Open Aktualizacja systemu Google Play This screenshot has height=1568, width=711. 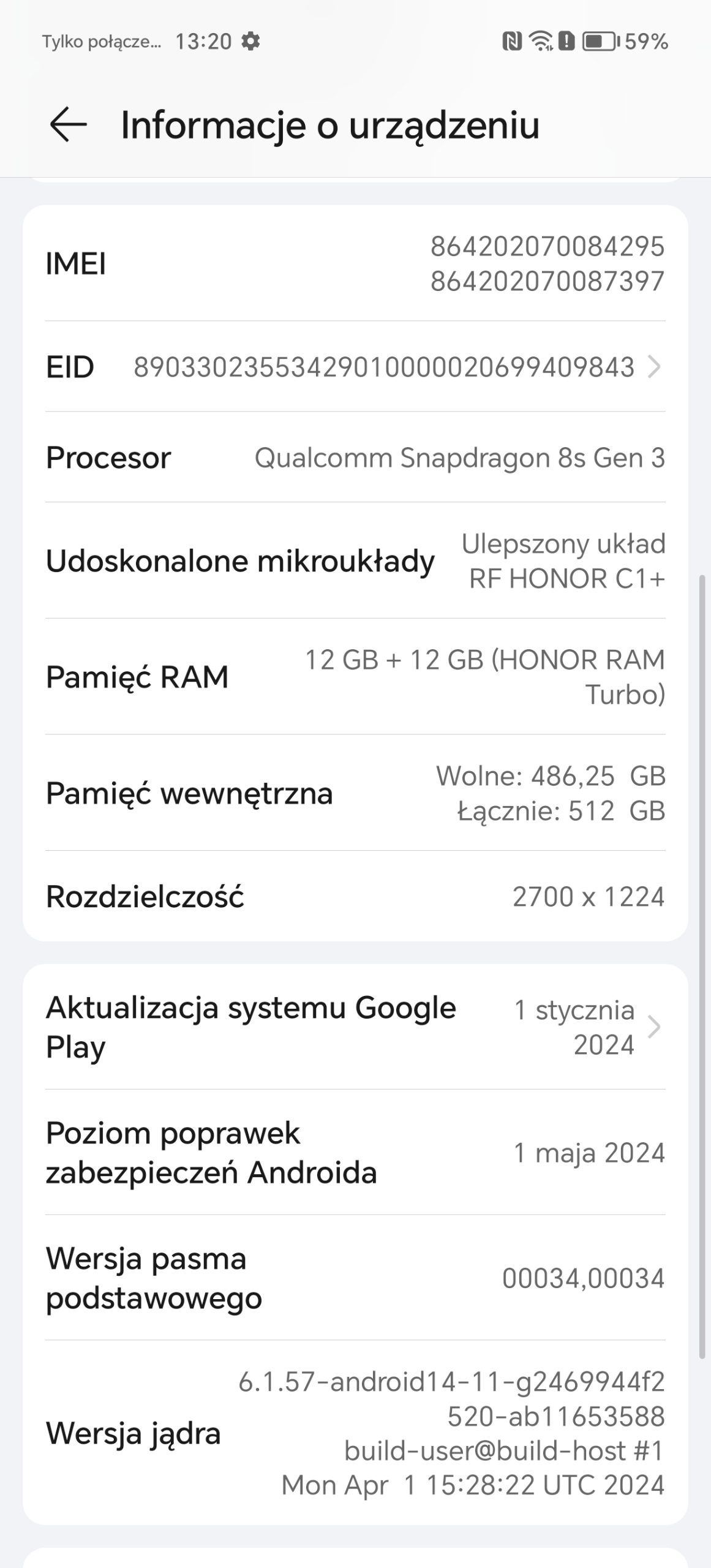pos(355,1027)
